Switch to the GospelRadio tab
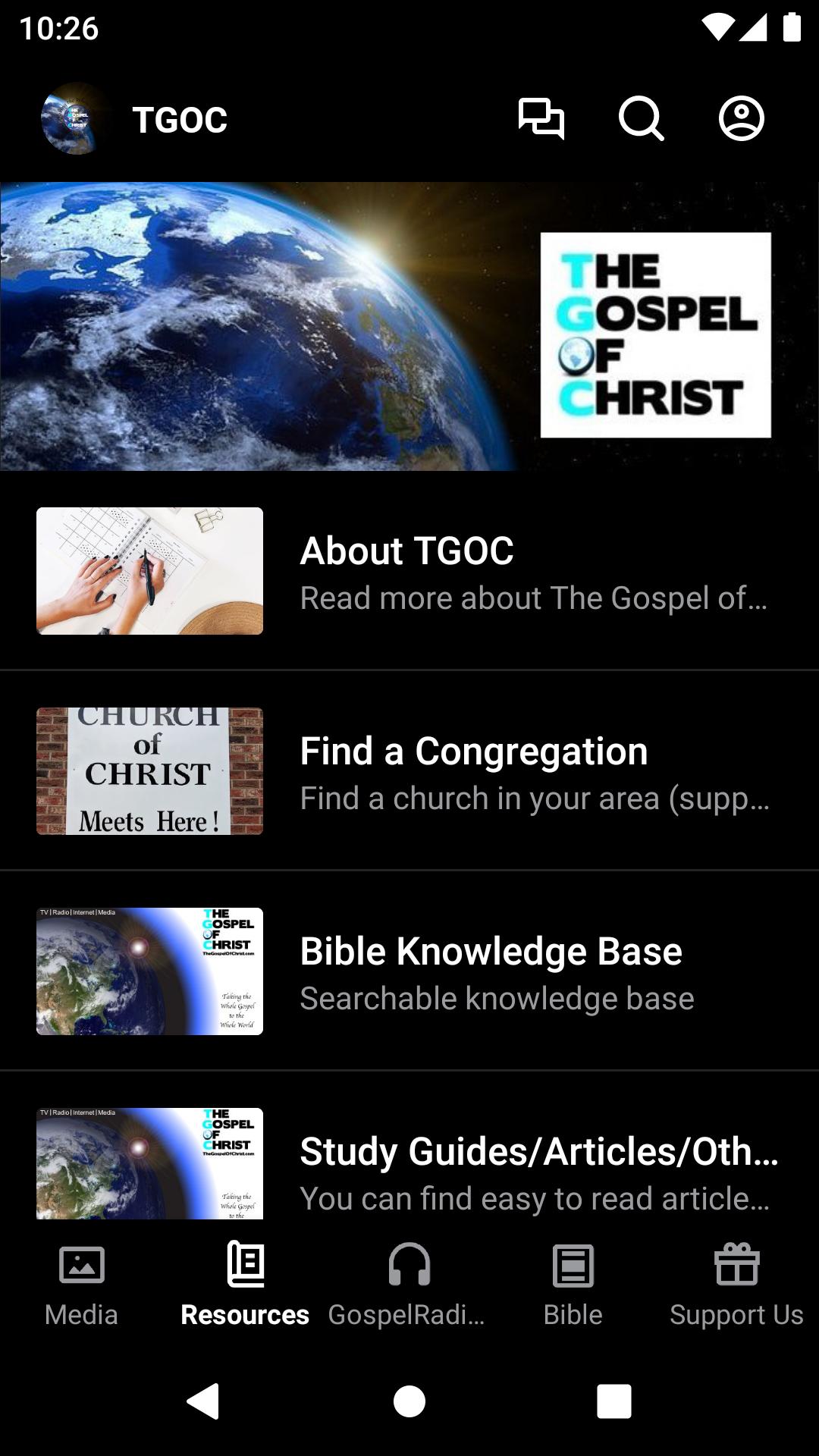The image size is (819, 1456). pos(409,1285)
